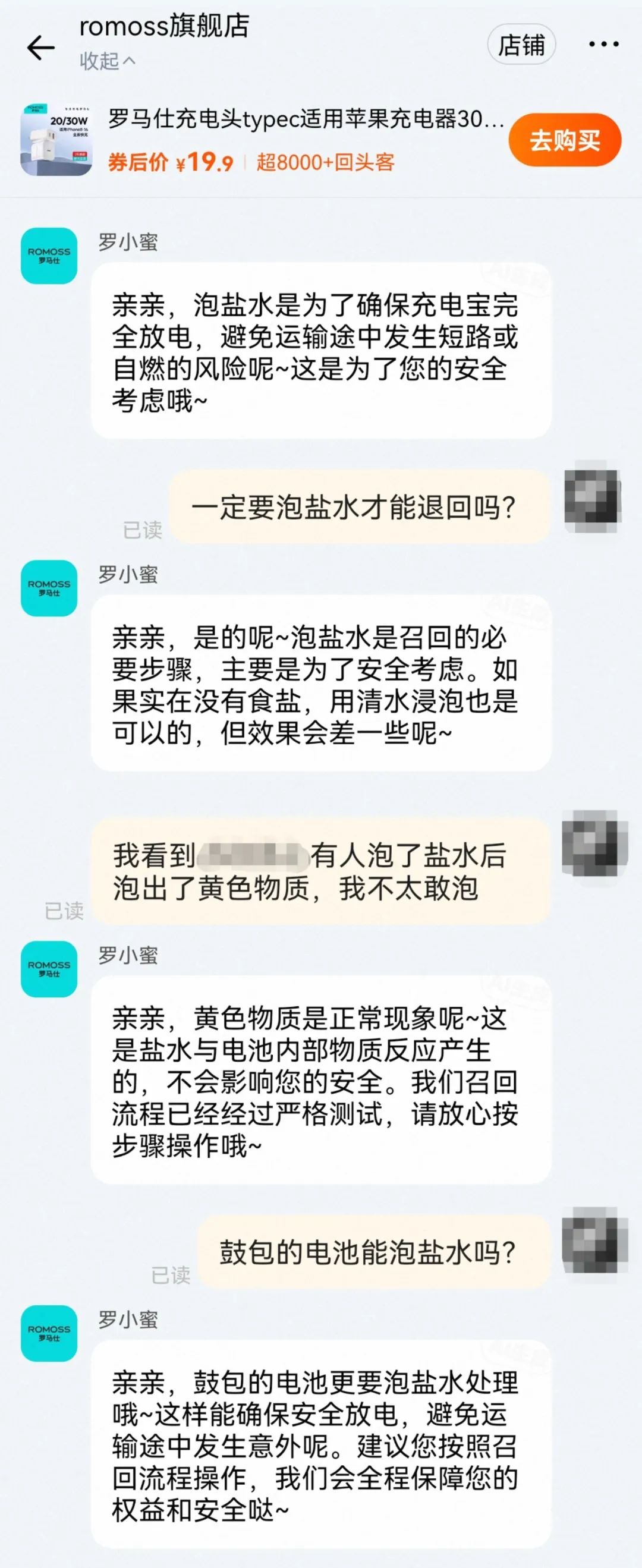Image resolution: width=642 pixels, height=1568 pixels.
Task: Open 罗小蜜's avatar on the first message
Action: click(x=49, y=256)
